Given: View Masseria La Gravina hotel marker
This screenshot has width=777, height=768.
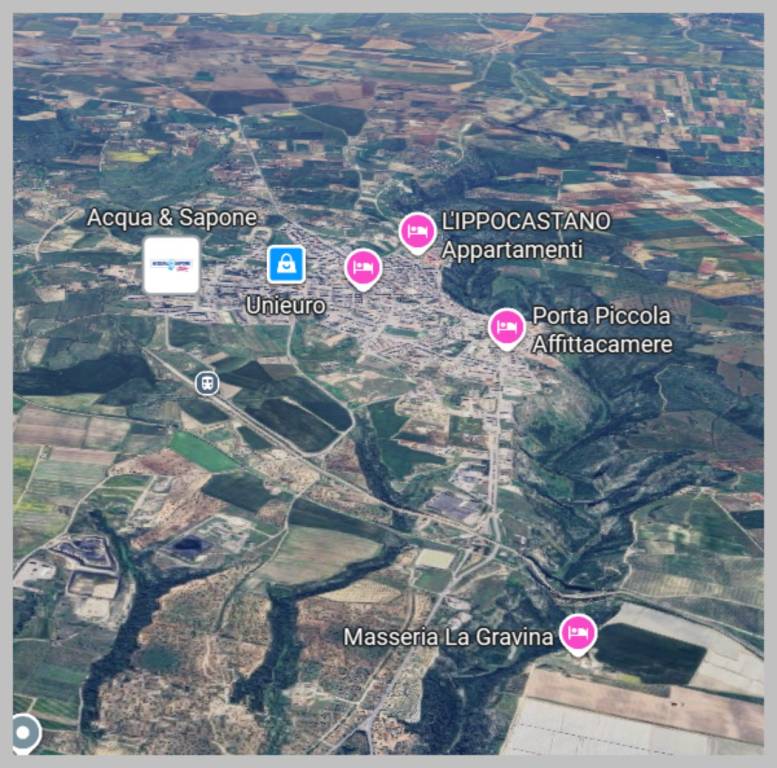Looking at the screenshot, I should [576, 633].
